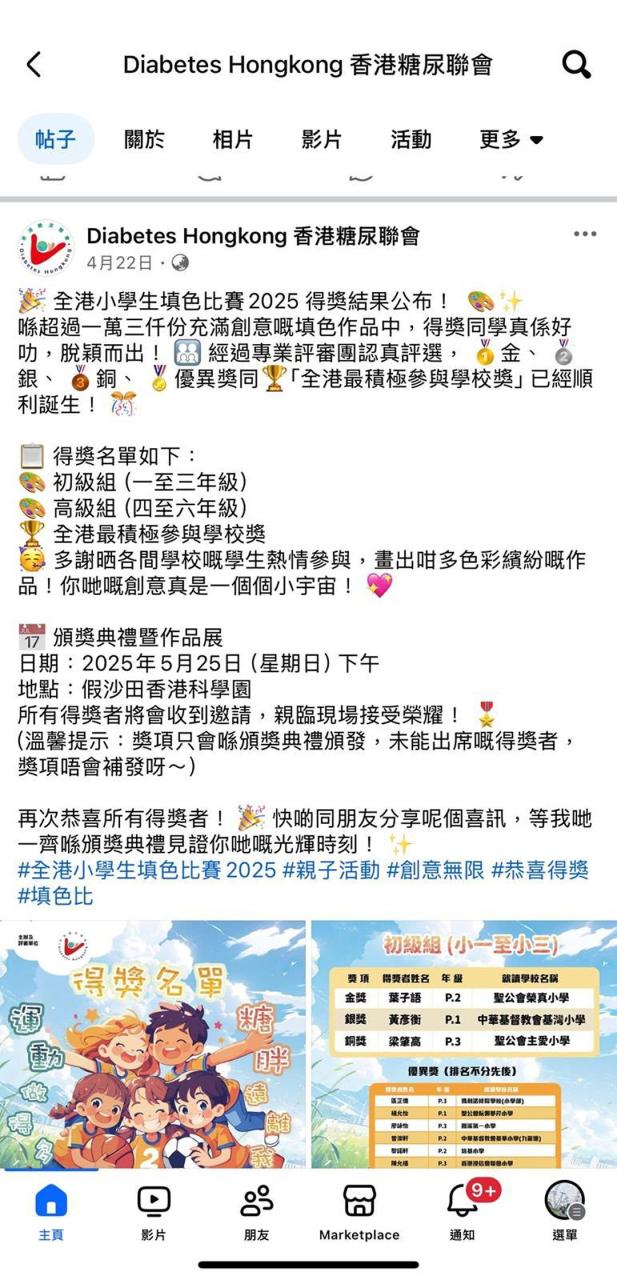The image size is (617, 1280).
Task: Open the #親子活動 hashtag
Action: 332,870
